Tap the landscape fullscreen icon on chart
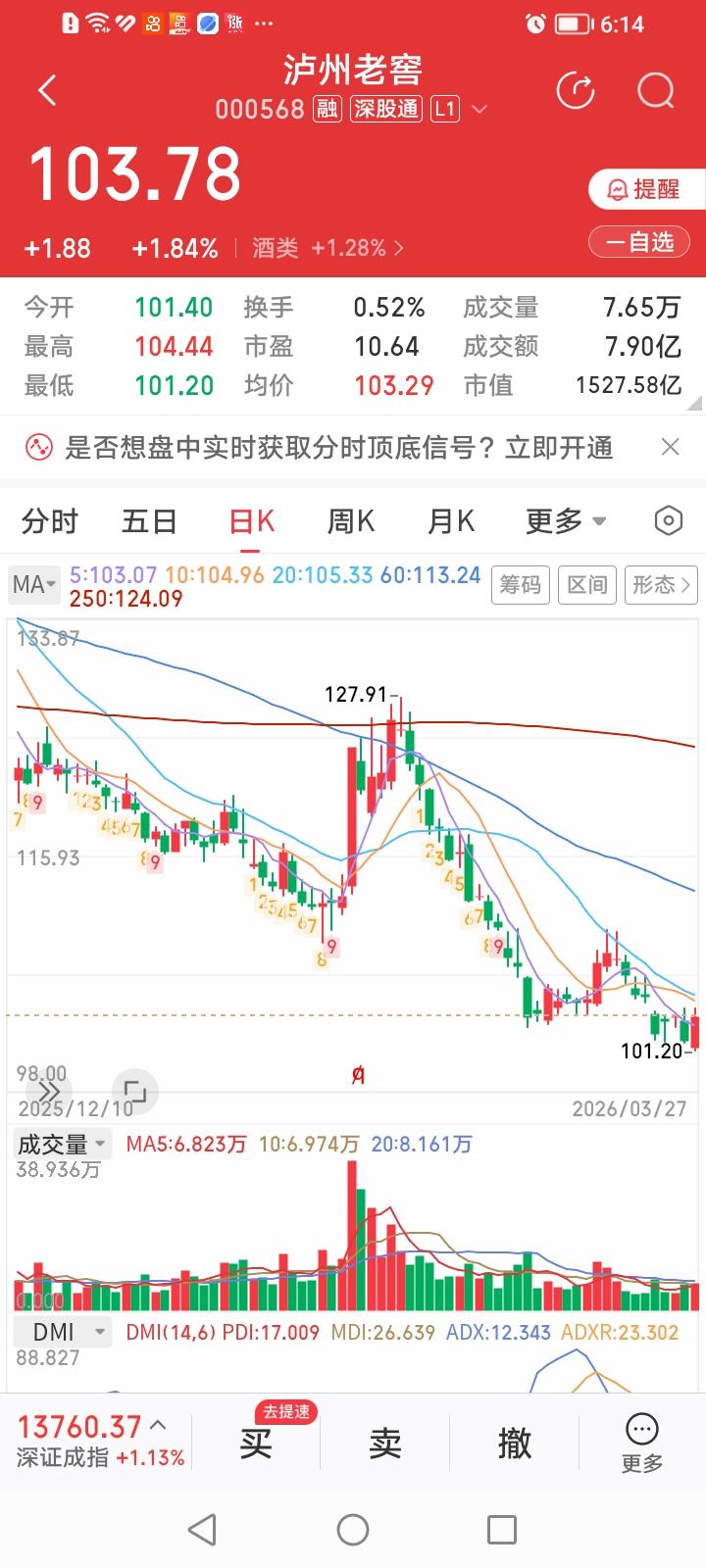This screenshot has height=1568, width=706. 135,1091
